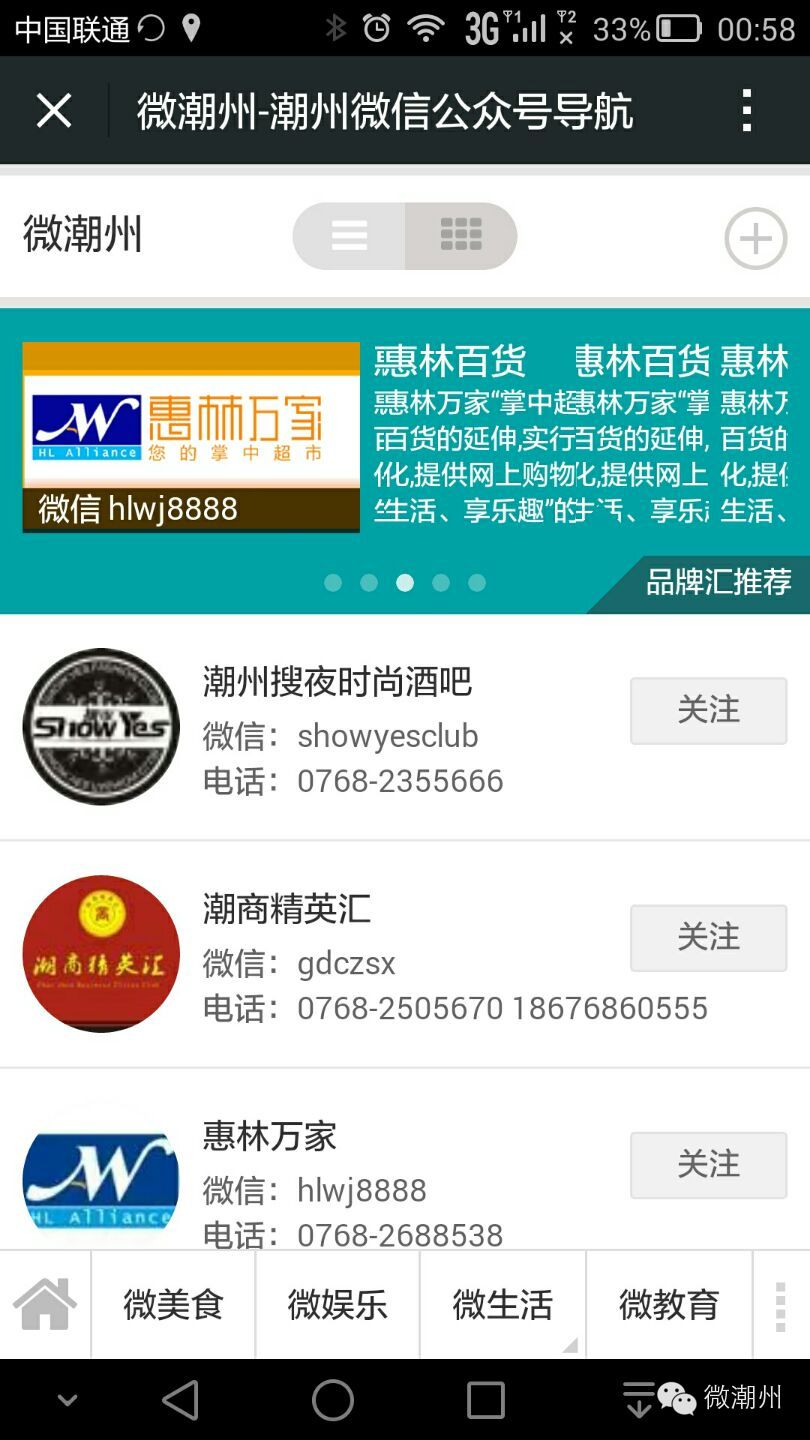Open 潮商精英汇 account details
This screenshot has height=1440, width=810.
tap(287, 910)
